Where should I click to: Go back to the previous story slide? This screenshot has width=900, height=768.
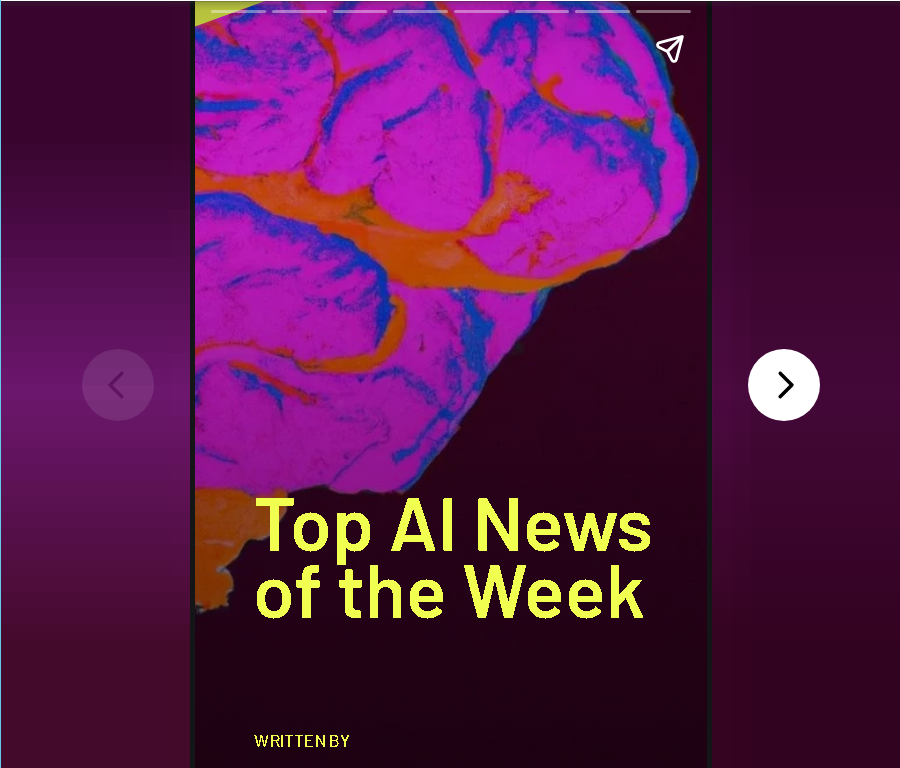click(118, 385)
